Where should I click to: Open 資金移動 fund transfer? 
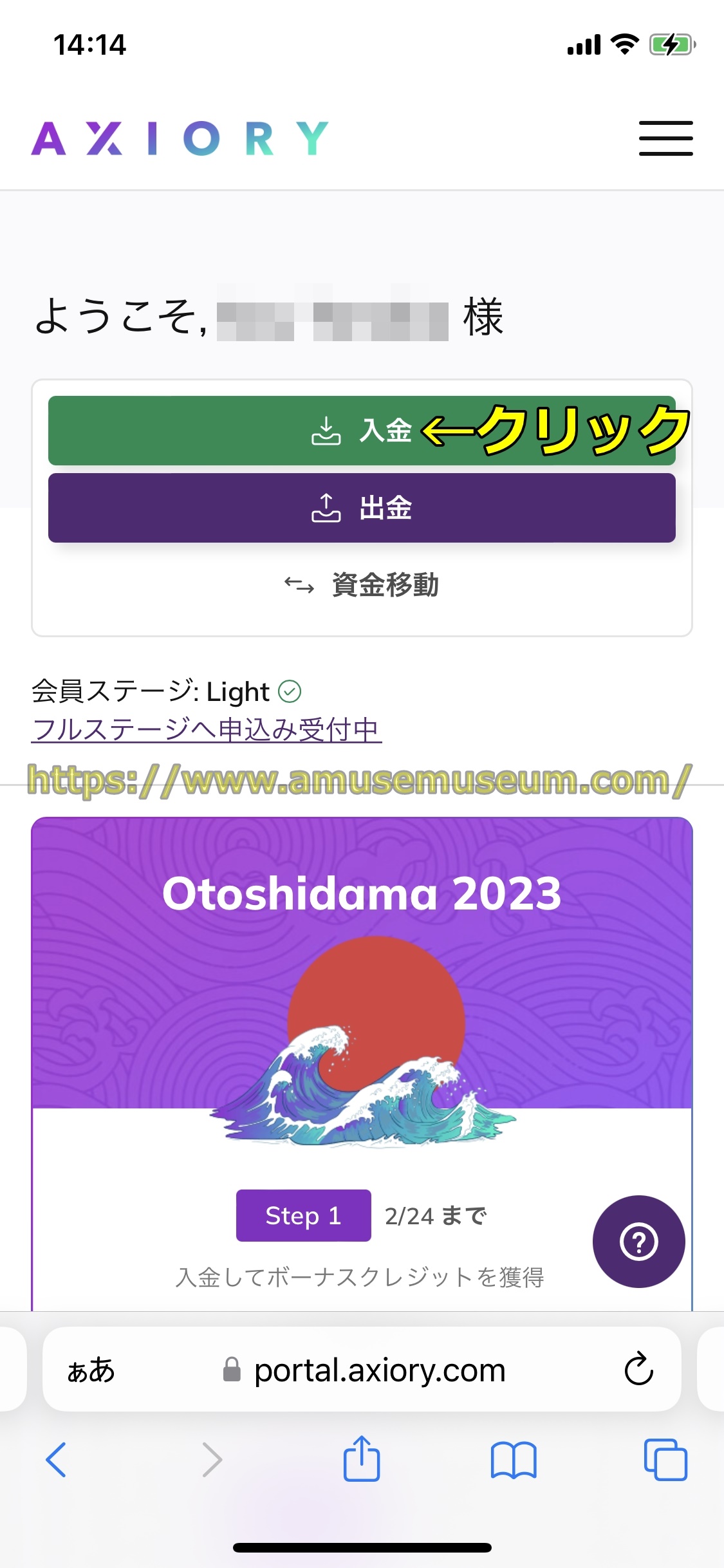(362, 584)
